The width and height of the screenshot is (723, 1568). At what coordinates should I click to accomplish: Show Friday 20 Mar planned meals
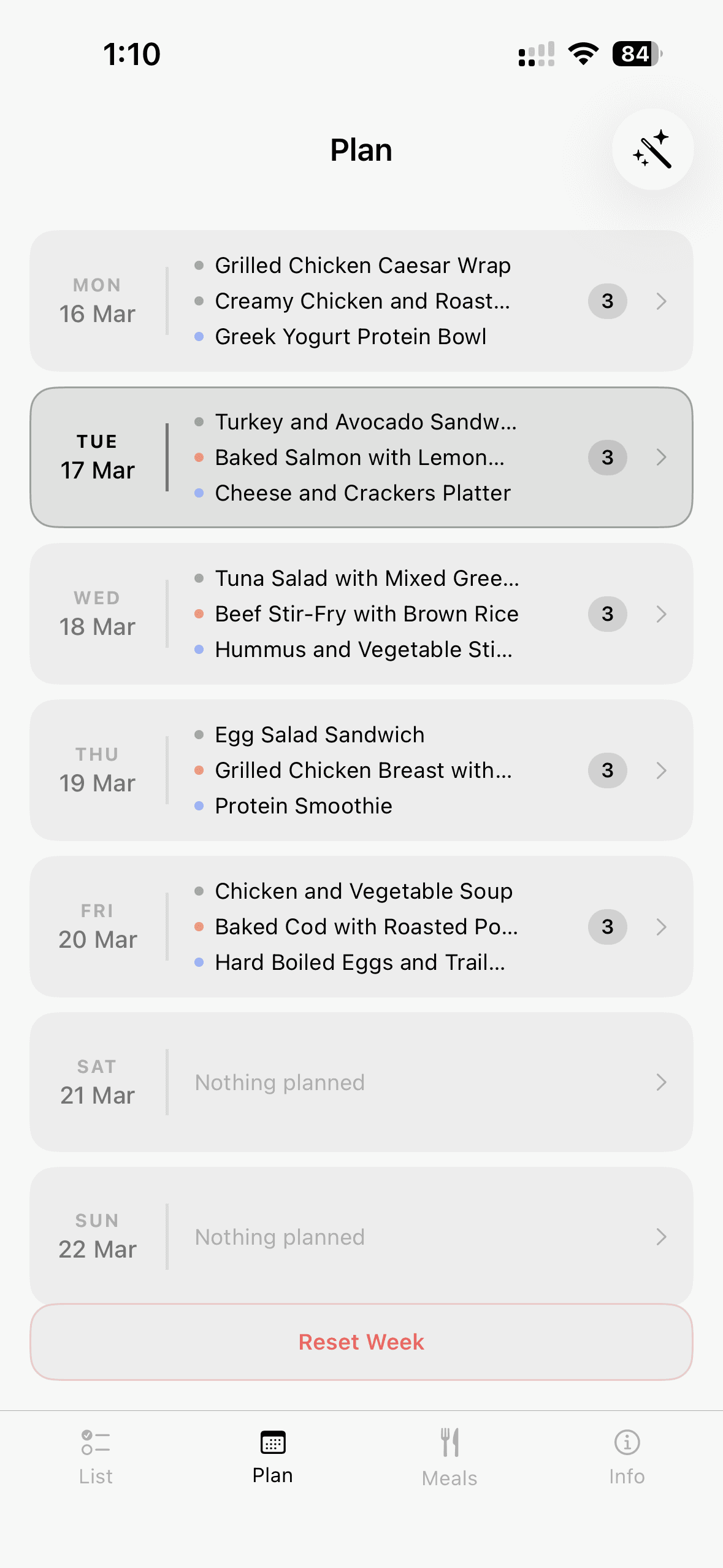[x=361, y=926]
